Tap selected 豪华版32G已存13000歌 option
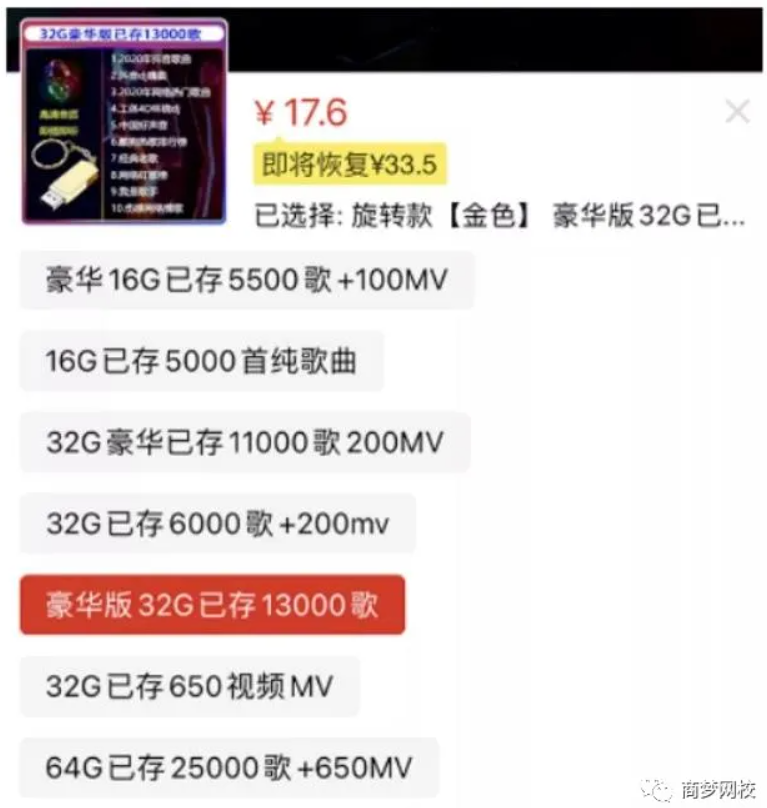Viewport: 767px width, 808px height. pyautogui.click(x=212, y=604)
